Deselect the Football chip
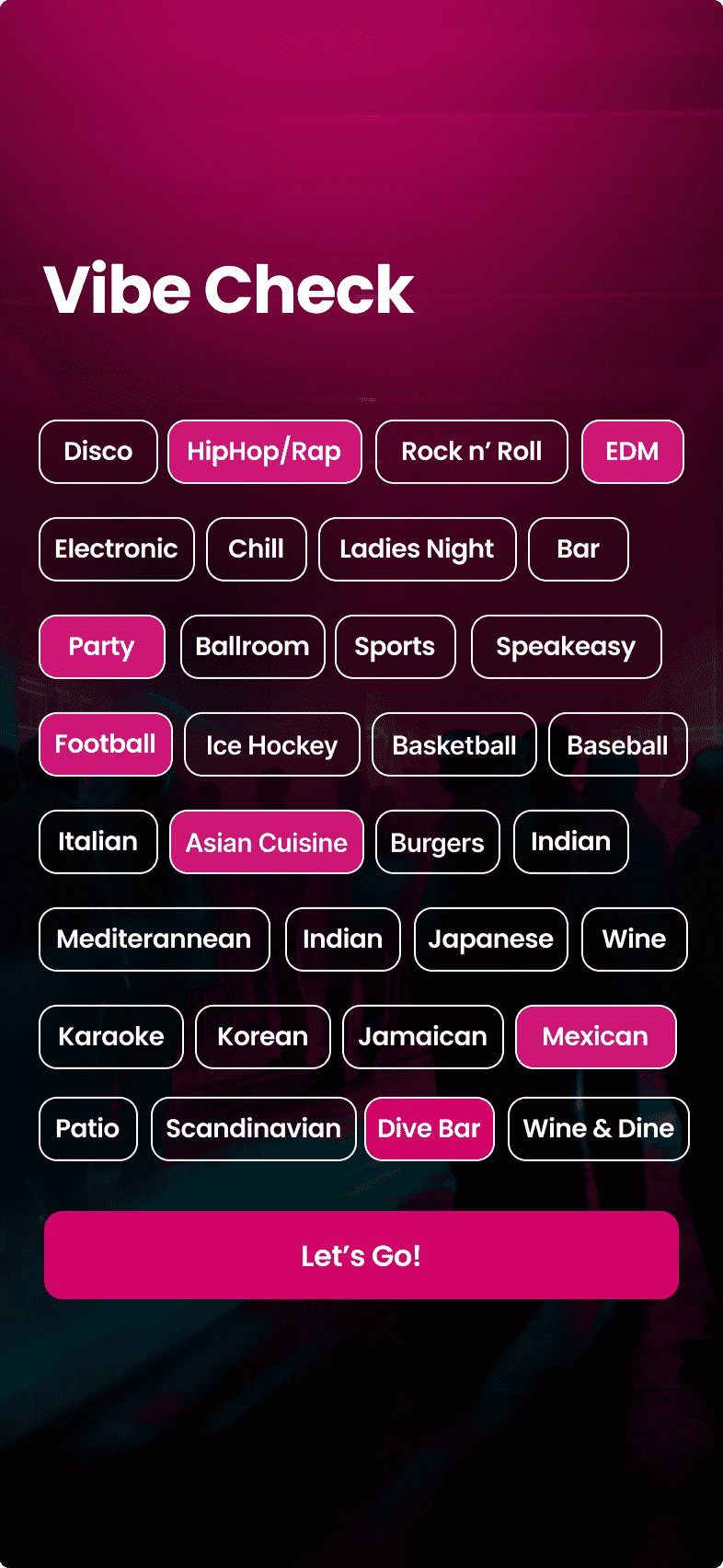Image resolution: width=723 pixels, height=1568 pixels. click(105, 744)
